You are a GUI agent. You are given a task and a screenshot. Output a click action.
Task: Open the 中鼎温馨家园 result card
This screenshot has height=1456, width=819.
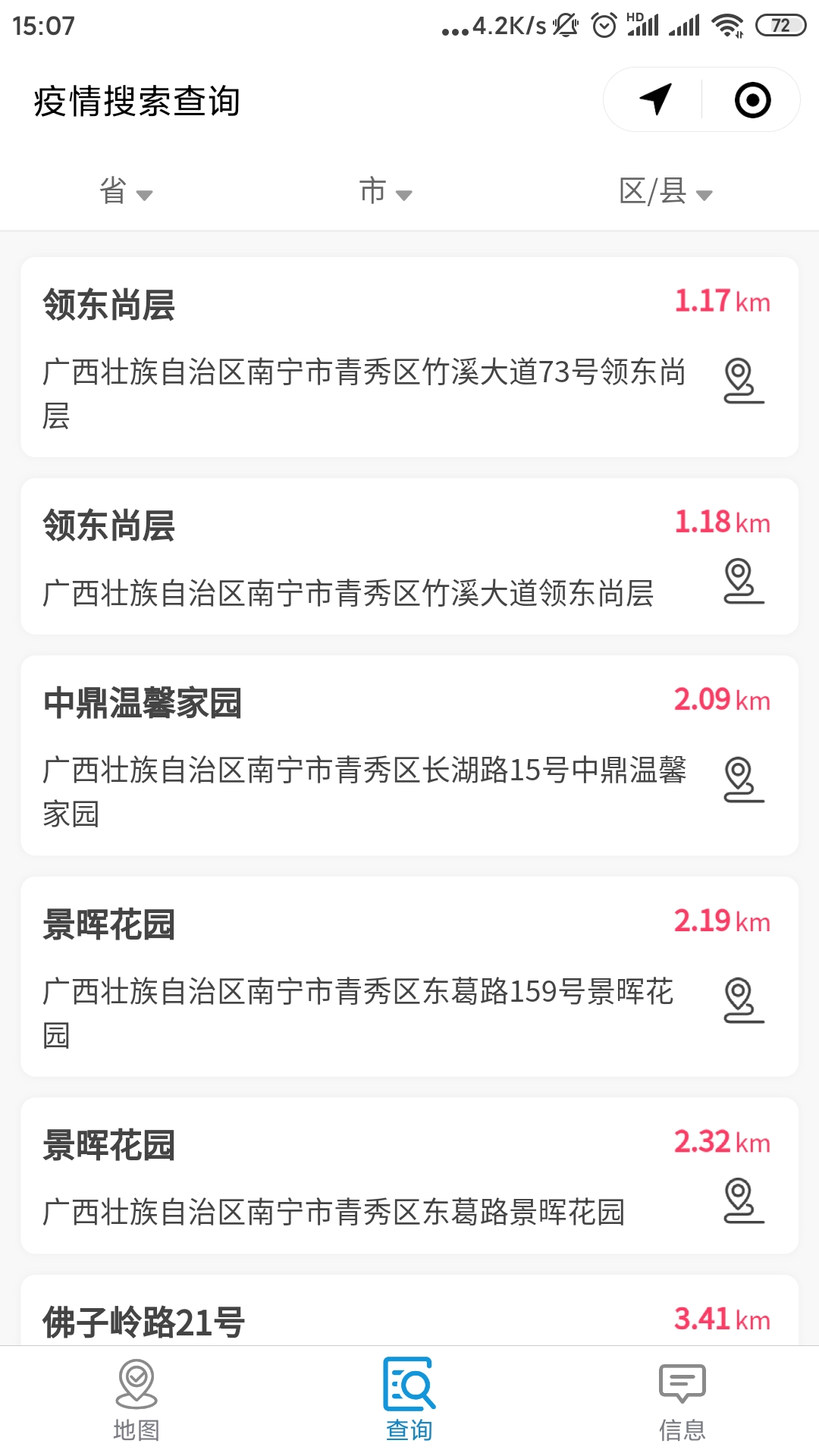click(409, 755)
